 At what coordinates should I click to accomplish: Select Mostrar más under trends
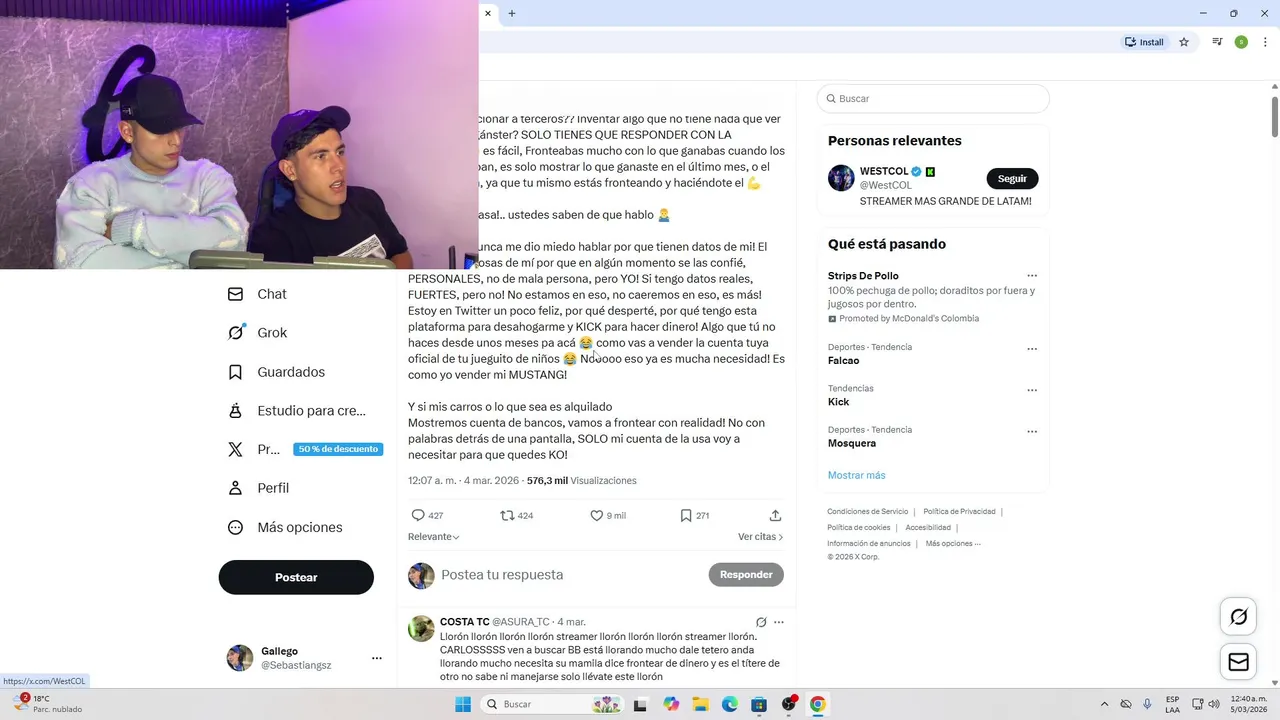[x=856, y=475]
